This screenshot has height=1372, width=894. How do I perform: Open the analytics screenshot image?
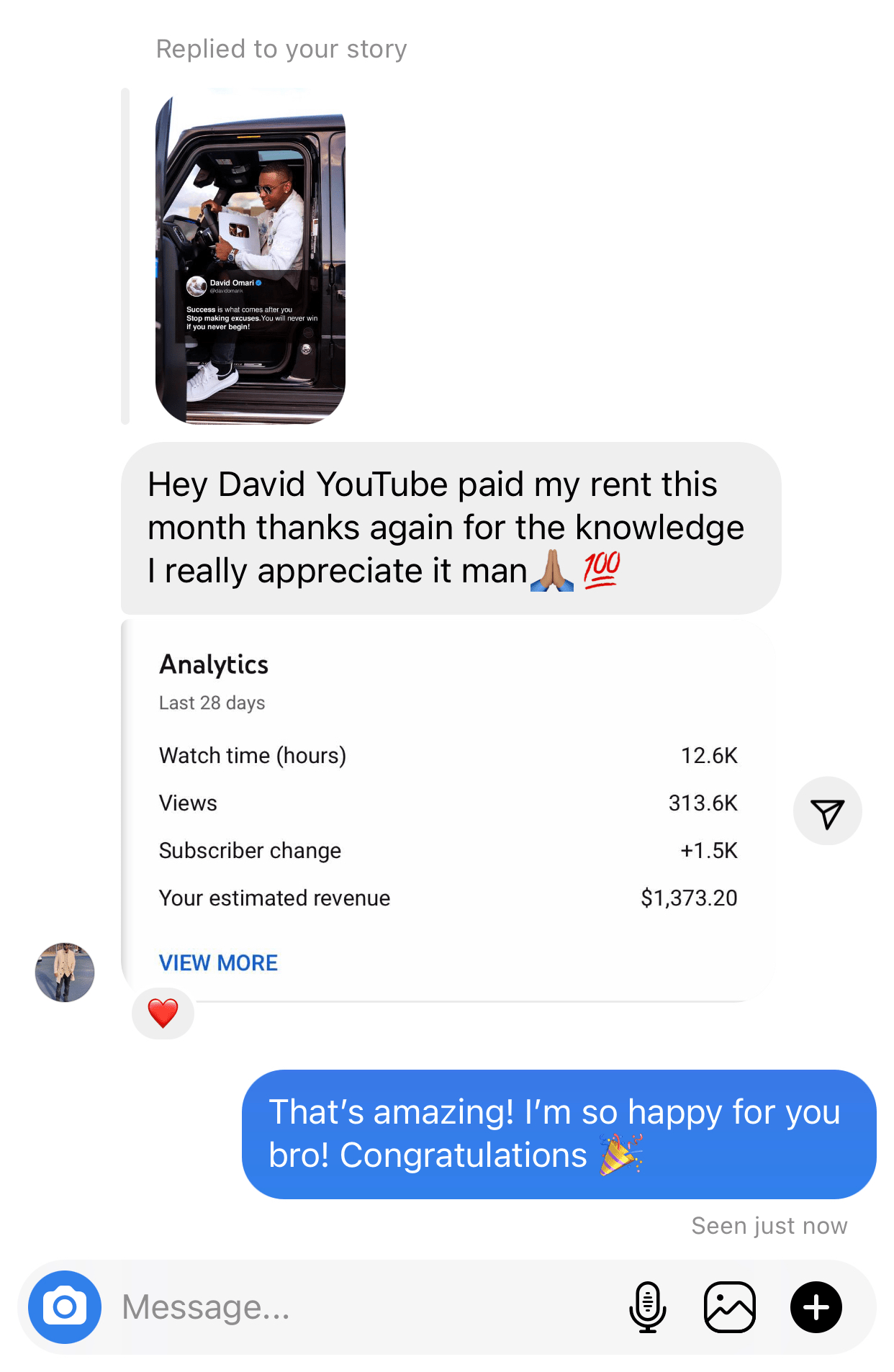pos(446,810)
